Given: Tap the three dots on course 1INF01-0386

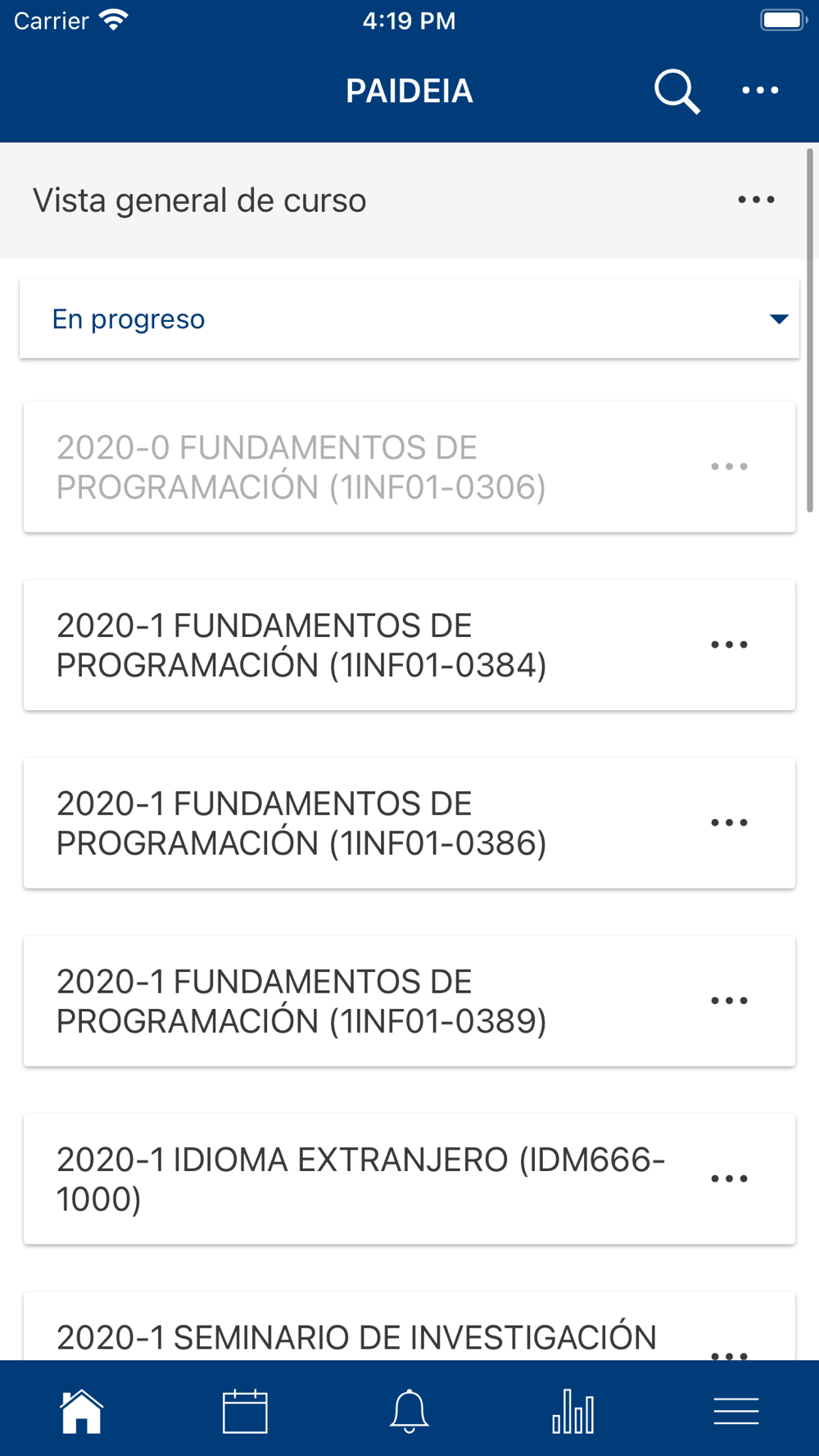Looking at the screenshot, I should pos(729,823).
